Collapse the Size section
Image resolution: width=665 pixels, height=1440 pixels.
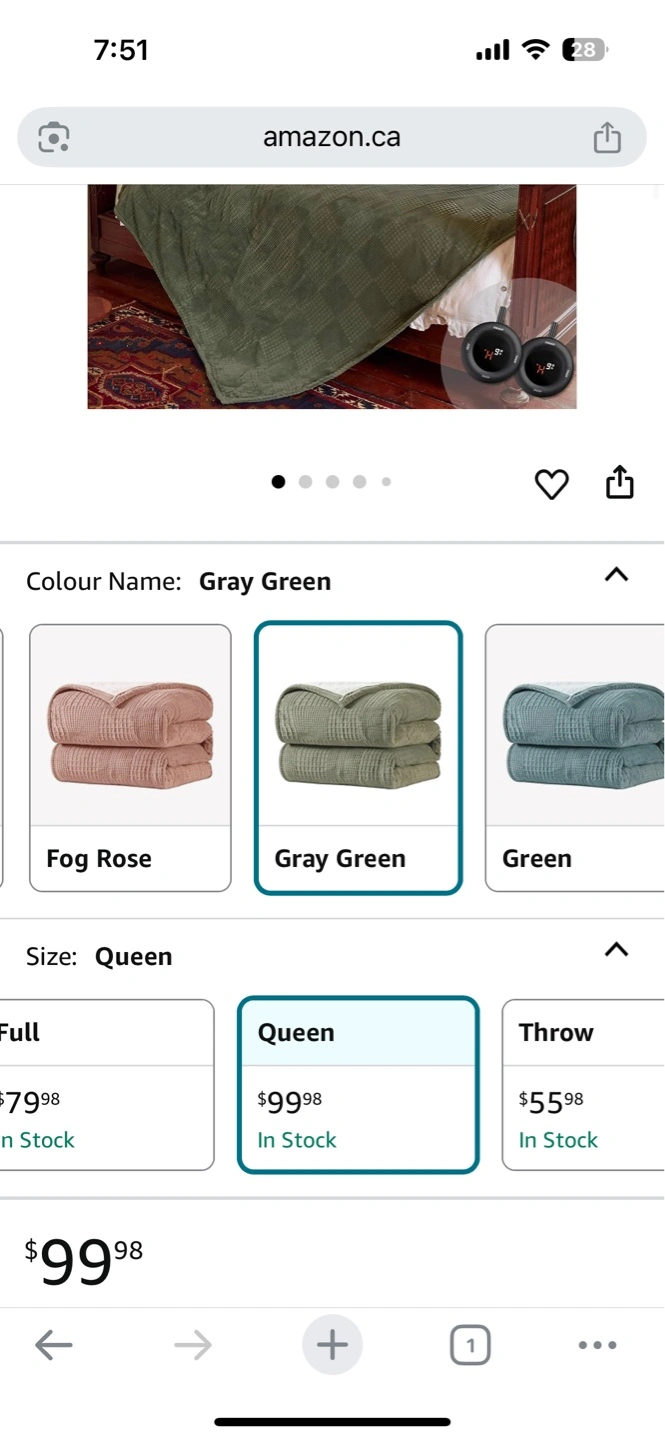click(x=617, y=950)
